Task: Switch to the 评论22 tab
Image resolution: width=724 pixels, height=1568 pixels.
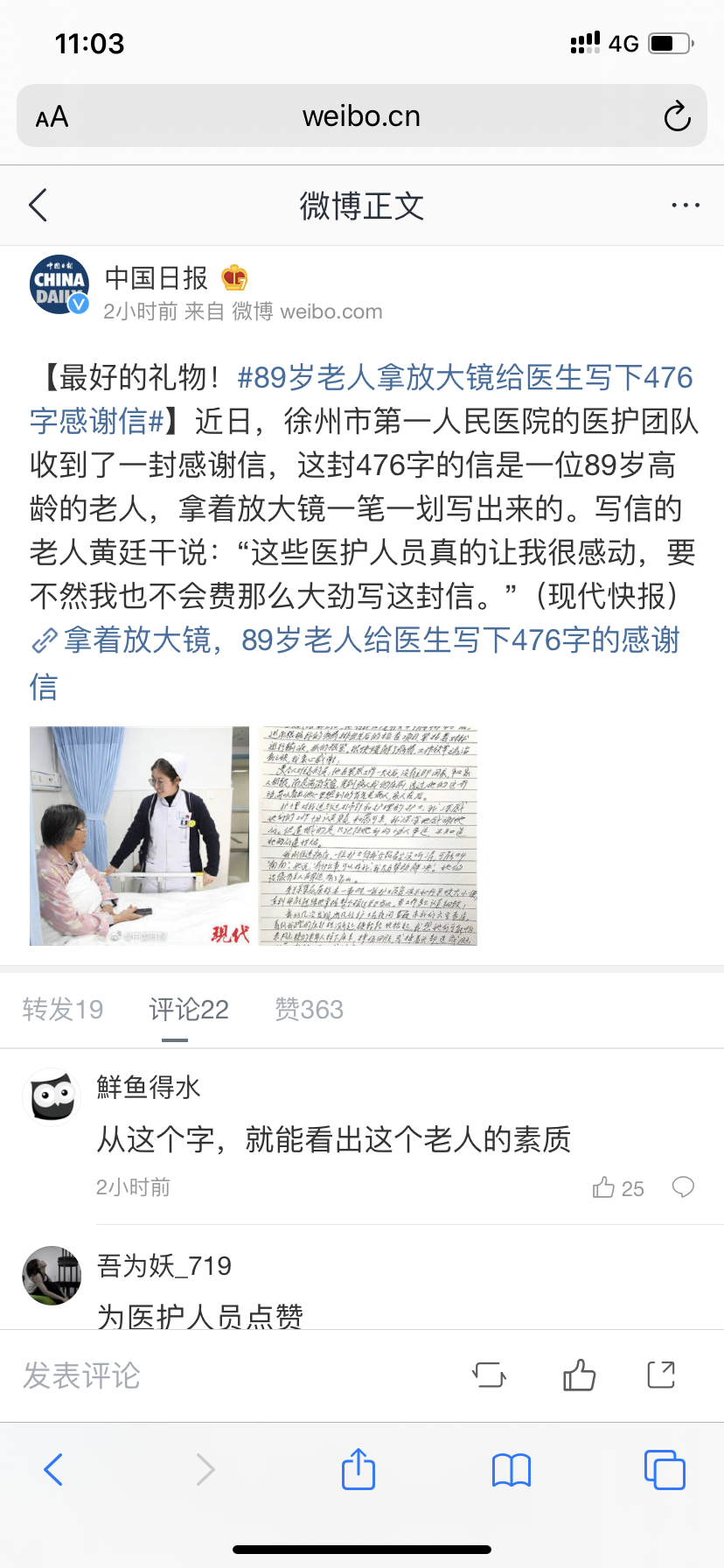Action: (189, 1010)
